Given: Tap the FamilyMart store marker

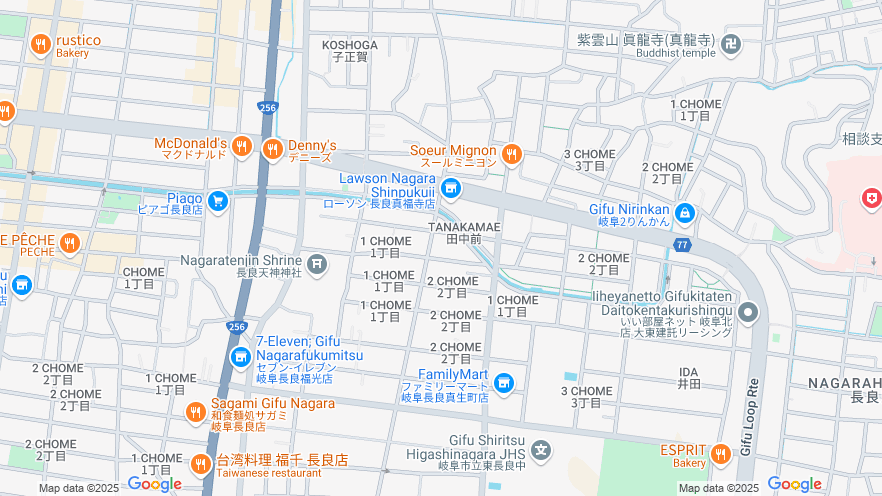Looking at the screenshot, I should 503,382.
